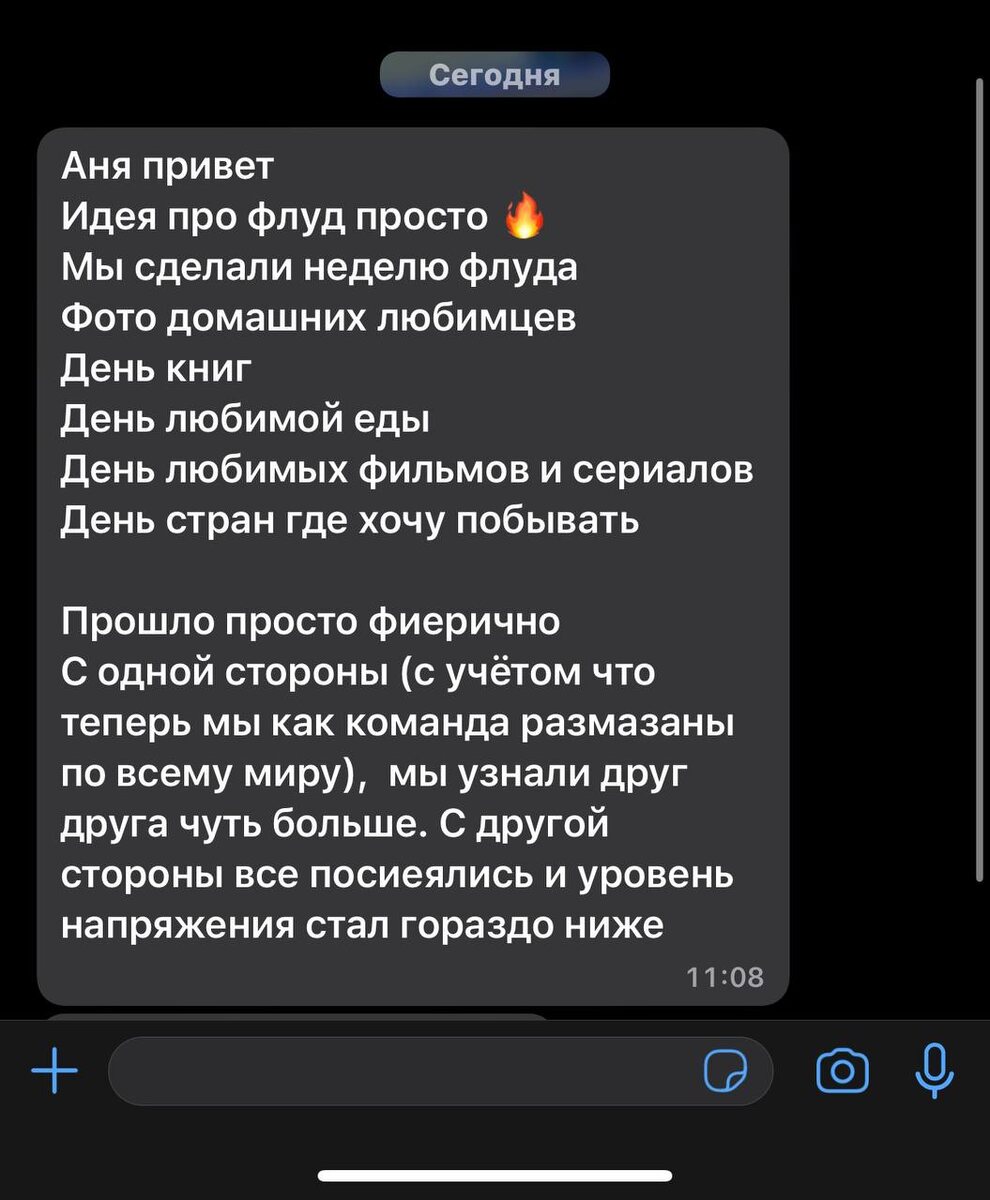The width and height of the screenshot is (990, 1200).
Task: Tap the text 'Мы сделали неделю флуда'
Action: click(320, 266)
